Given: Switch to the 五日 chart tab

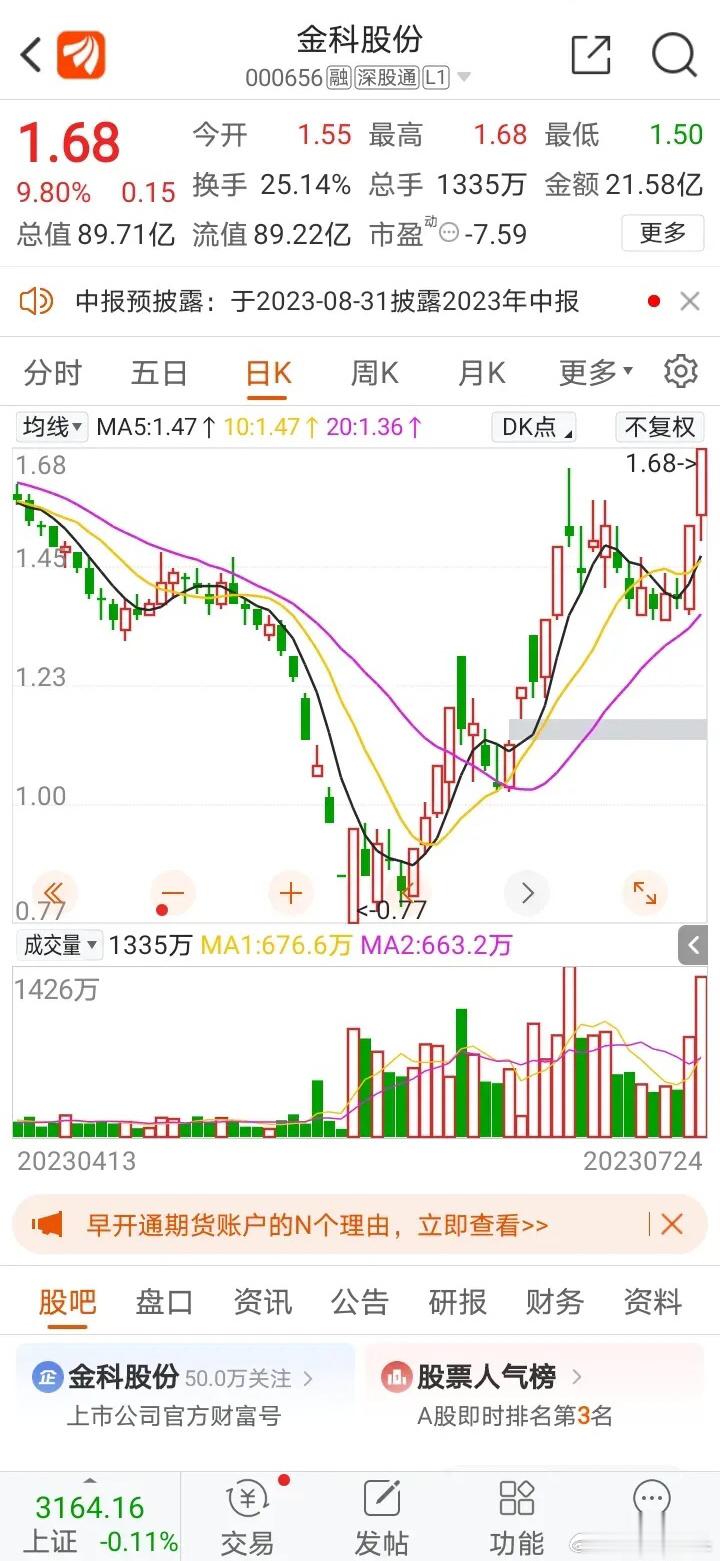Looking at the screenshot, I should click(x=159, y=373).
